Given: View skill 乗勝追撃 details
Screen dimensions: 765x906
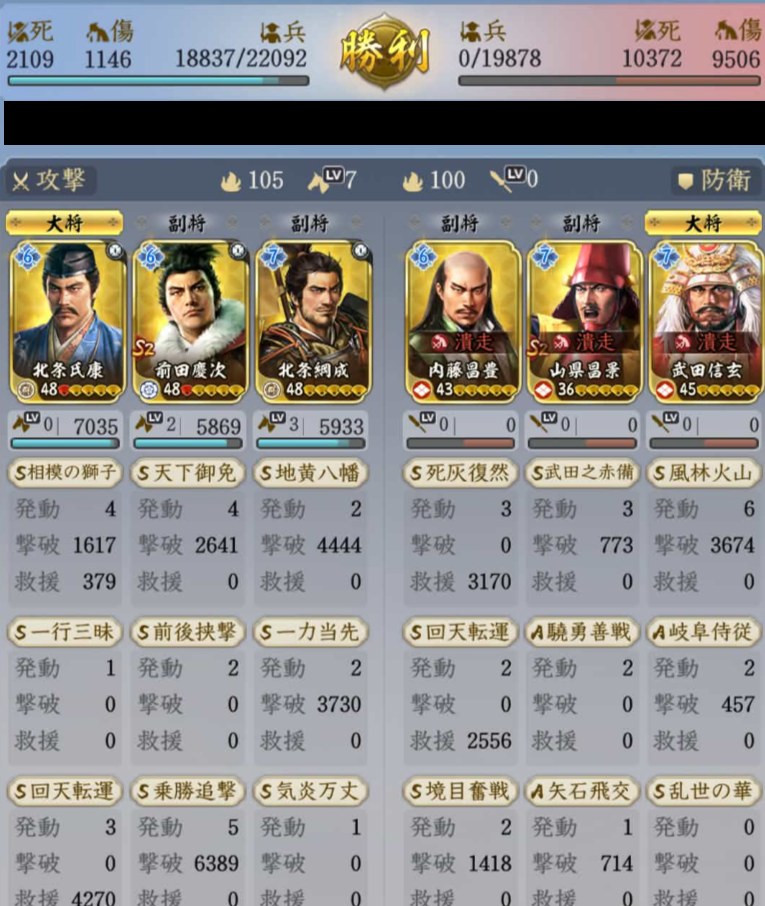Looking at the screenshot, I should coord(188,792).
